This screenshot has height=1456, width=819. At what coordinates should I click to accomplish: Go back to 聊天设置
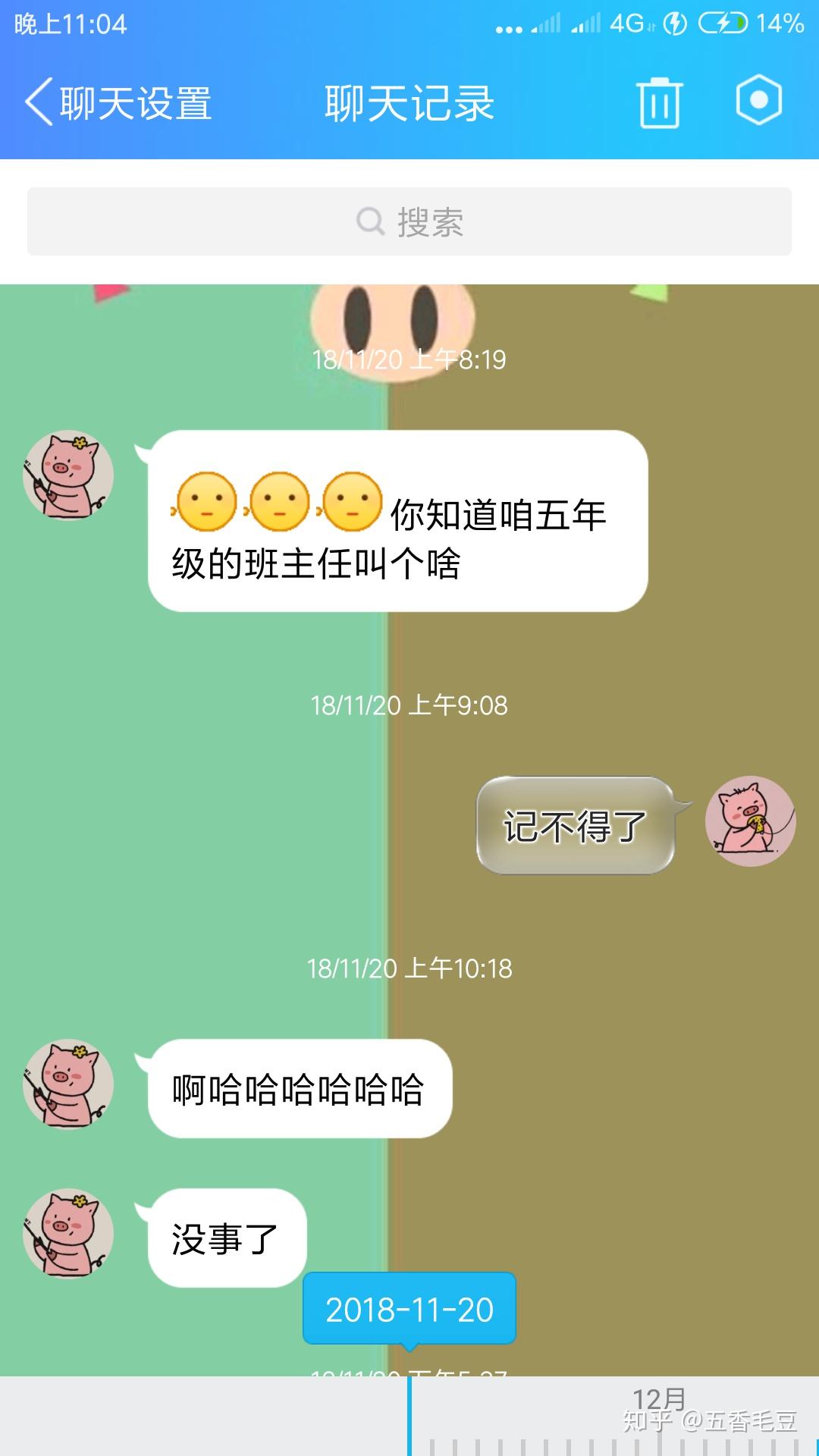click(x=118, y=102)
